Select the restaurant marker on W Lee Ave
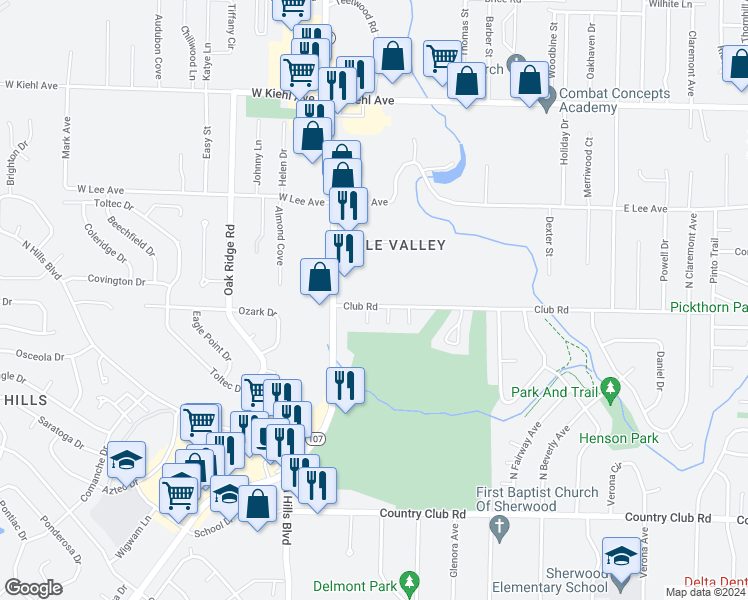Screen dimensions: 748x600 (x=347, y=205)
